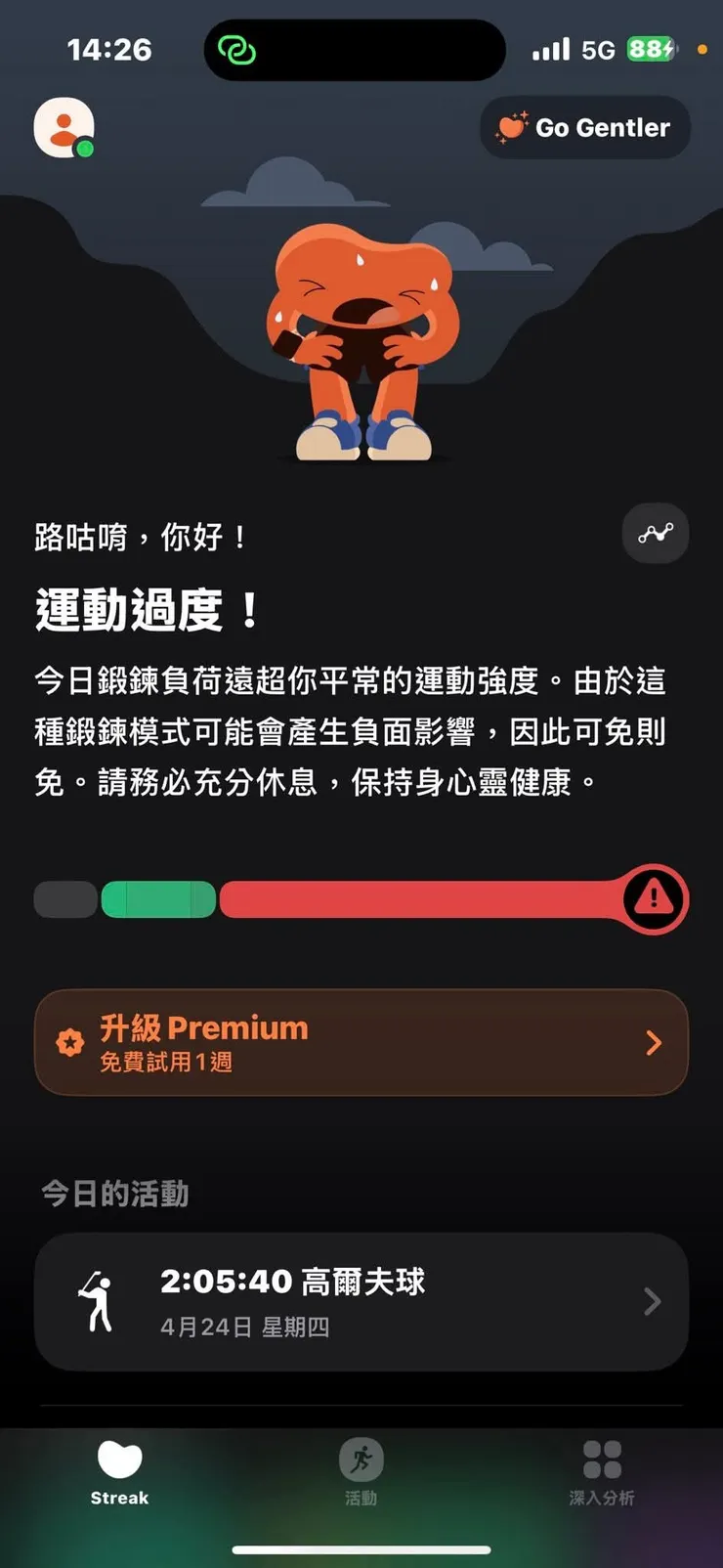Open the 深入分析 grid icon
The image size is (723, 1568).
coord(601,1459)
